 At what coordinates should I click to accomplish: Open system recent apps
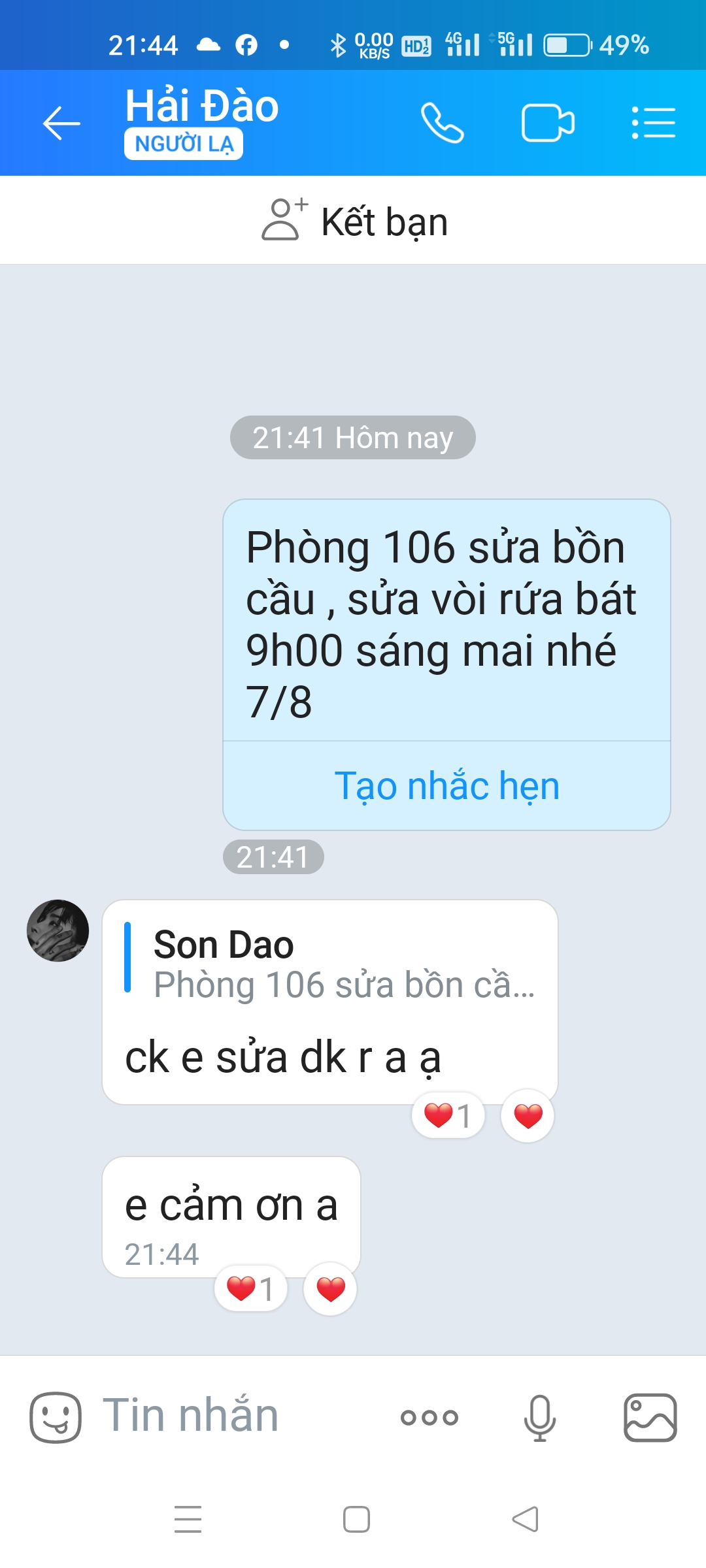188,1519
